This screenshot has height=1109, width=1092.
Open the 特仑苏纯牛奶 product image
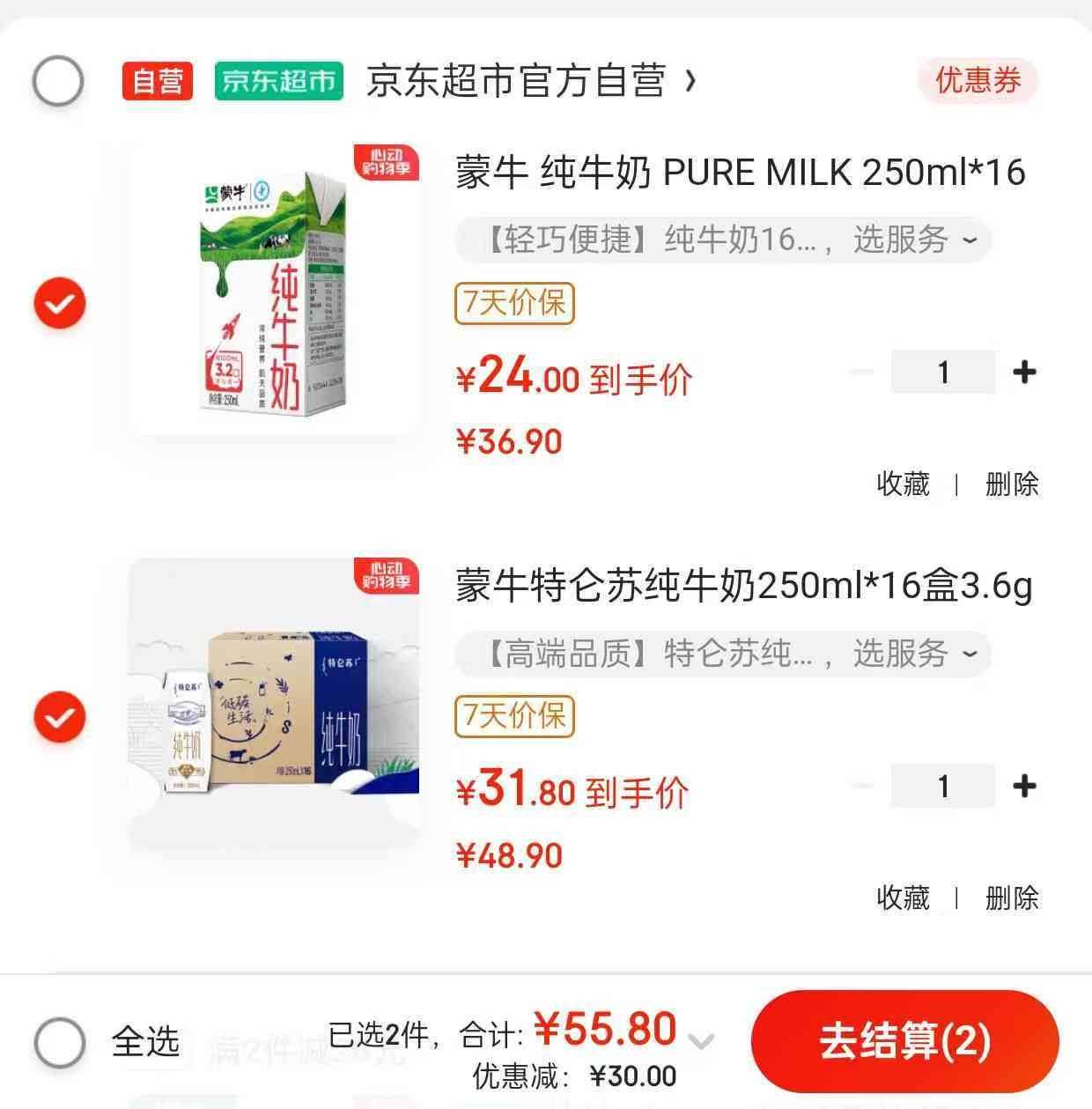pos(273,705)
